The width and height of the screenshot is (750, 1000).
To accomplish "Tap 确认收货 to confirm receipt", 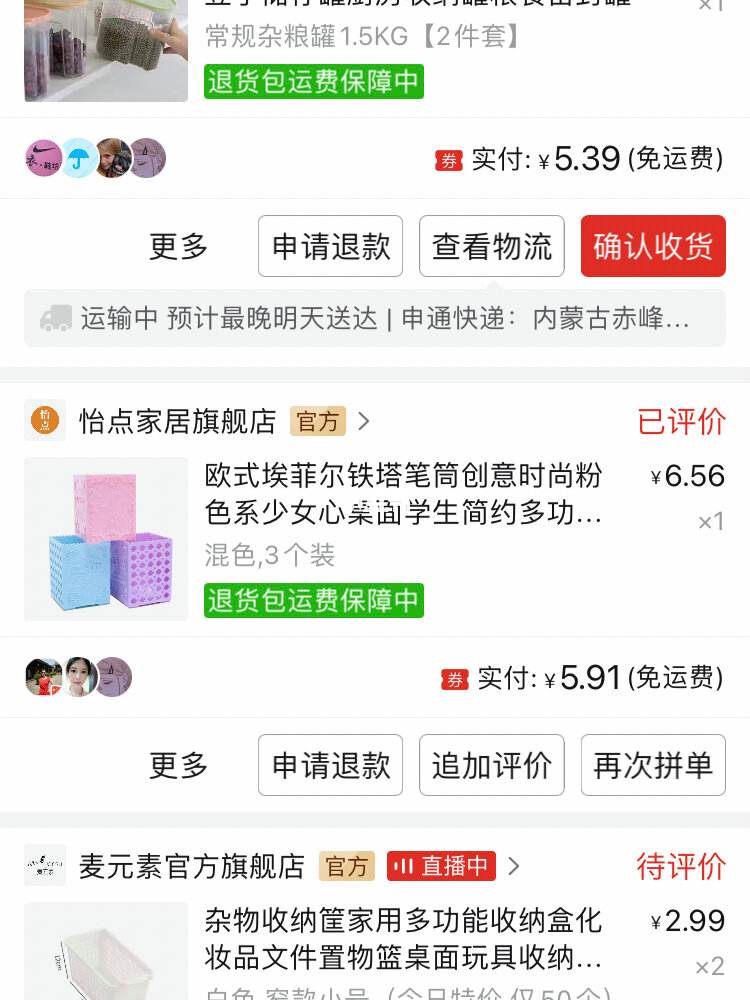I will [x=653, y=246].
